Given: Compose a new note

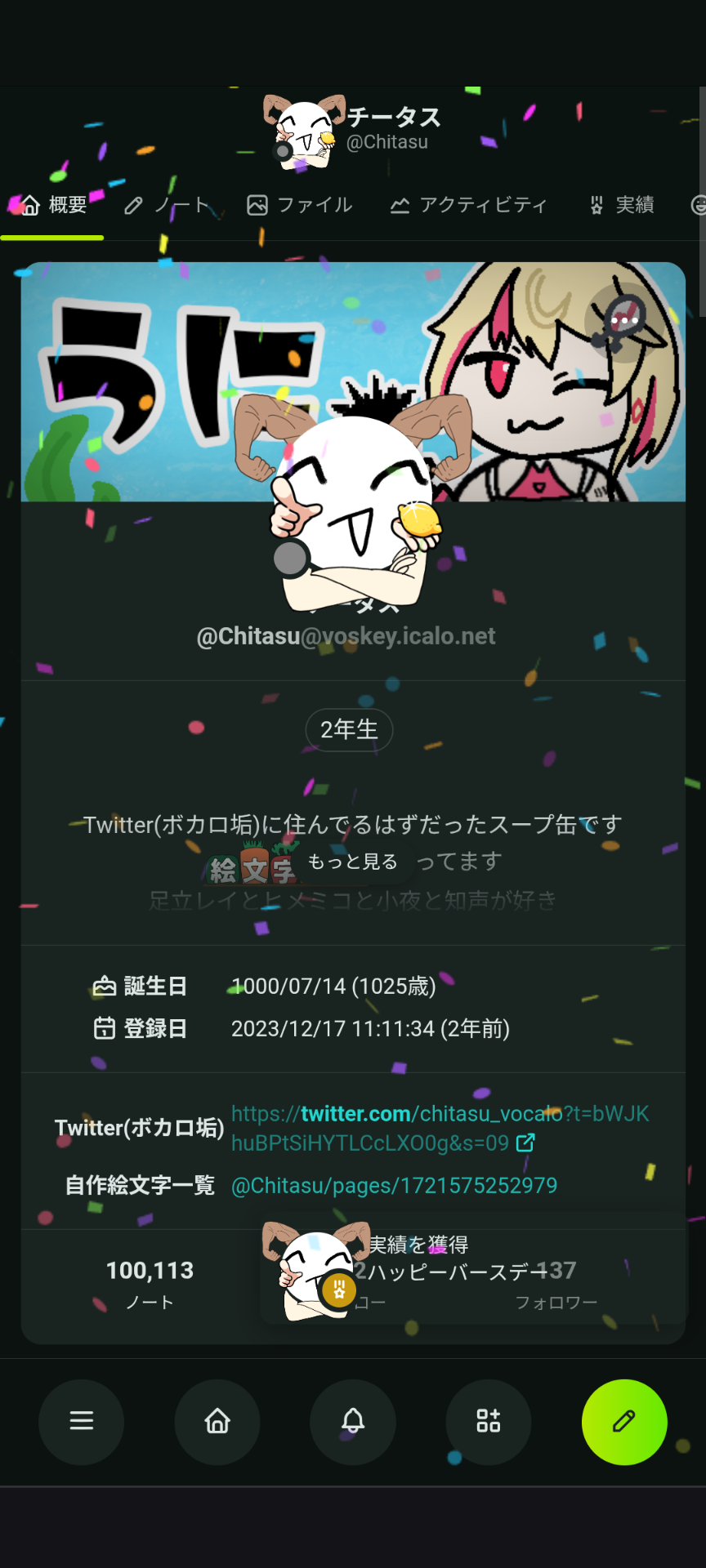Looking at the screenshot, I should pyautogui.click(x=624, y=1422).
